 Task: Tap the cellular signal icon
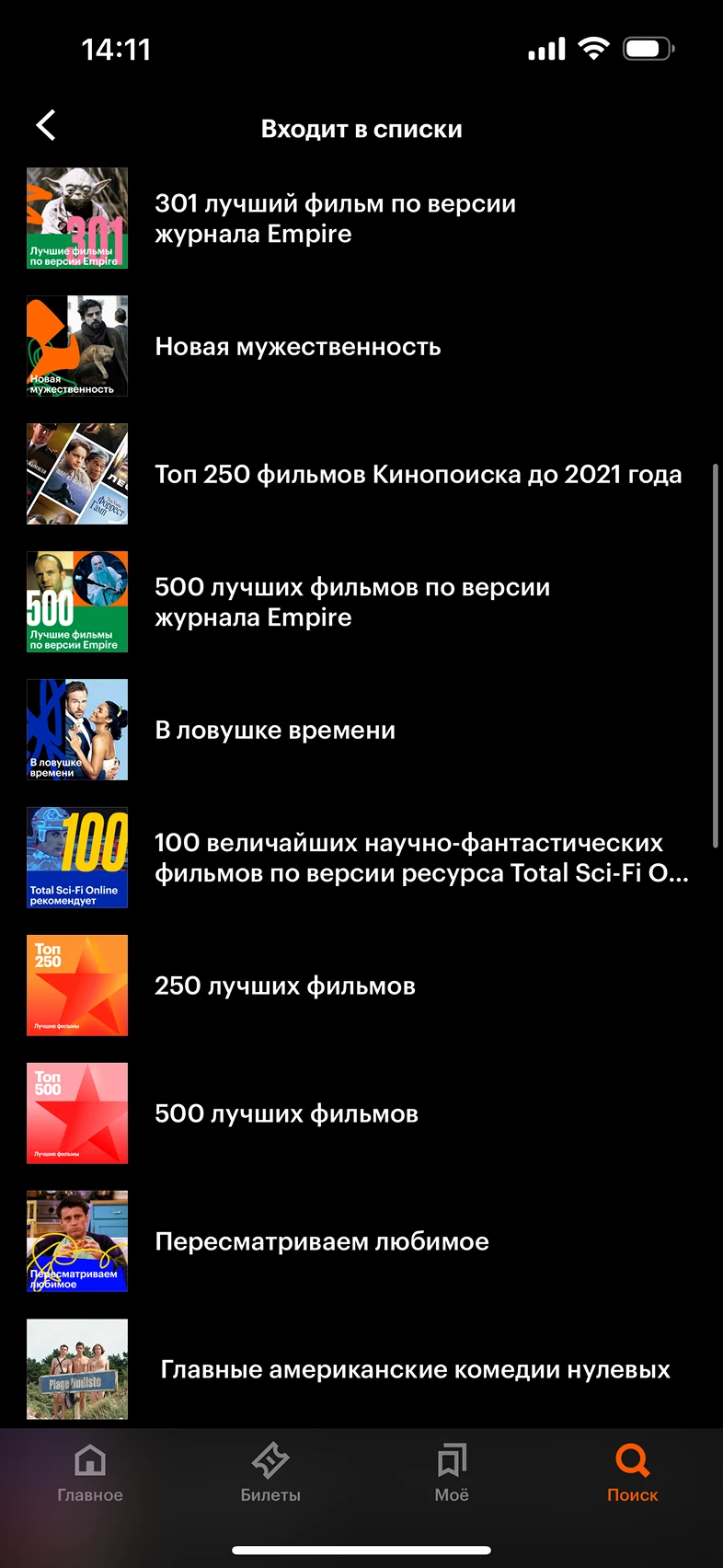(545, 48)
